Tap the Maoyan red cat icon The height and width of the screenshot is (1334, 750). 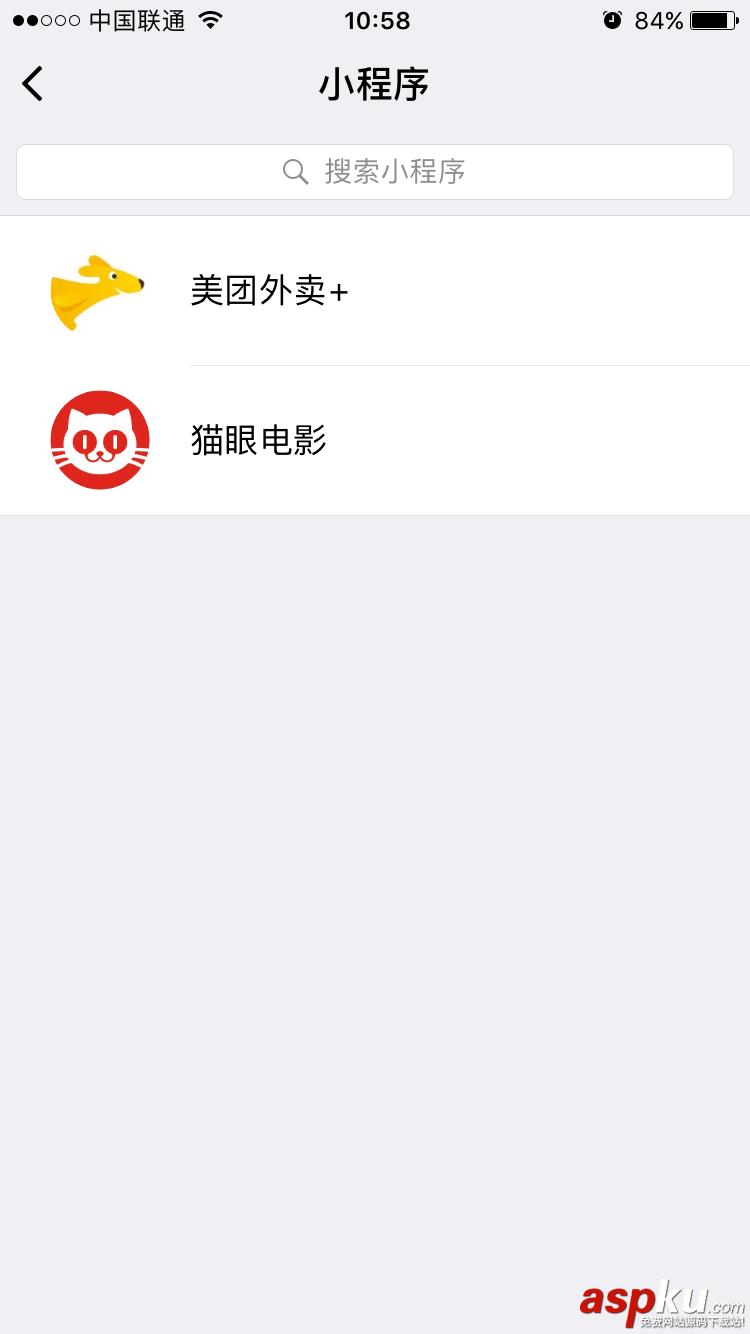click(100, 440)
